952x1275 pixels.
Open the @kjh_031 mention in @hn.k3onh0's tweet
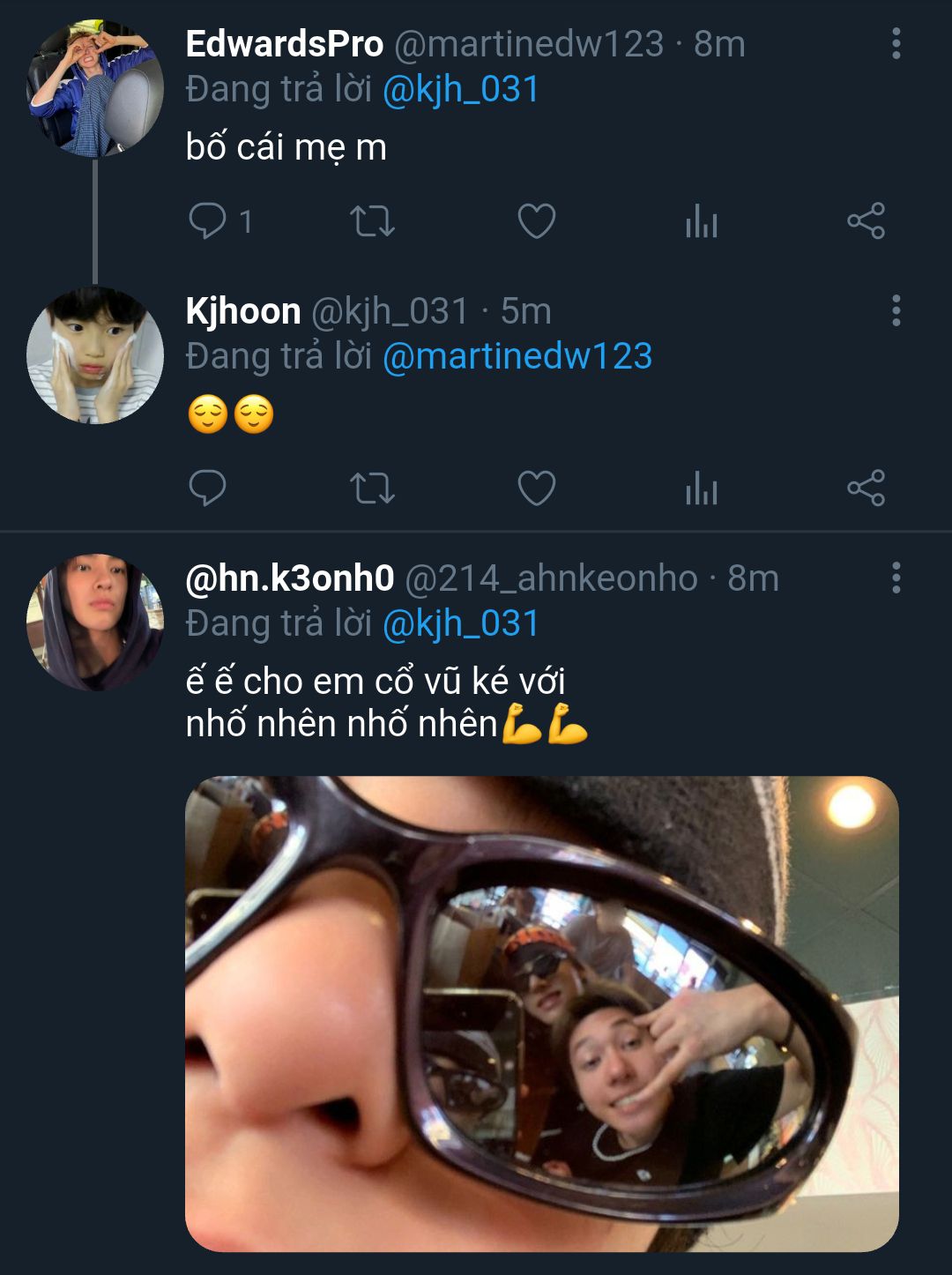pos(460,623)
